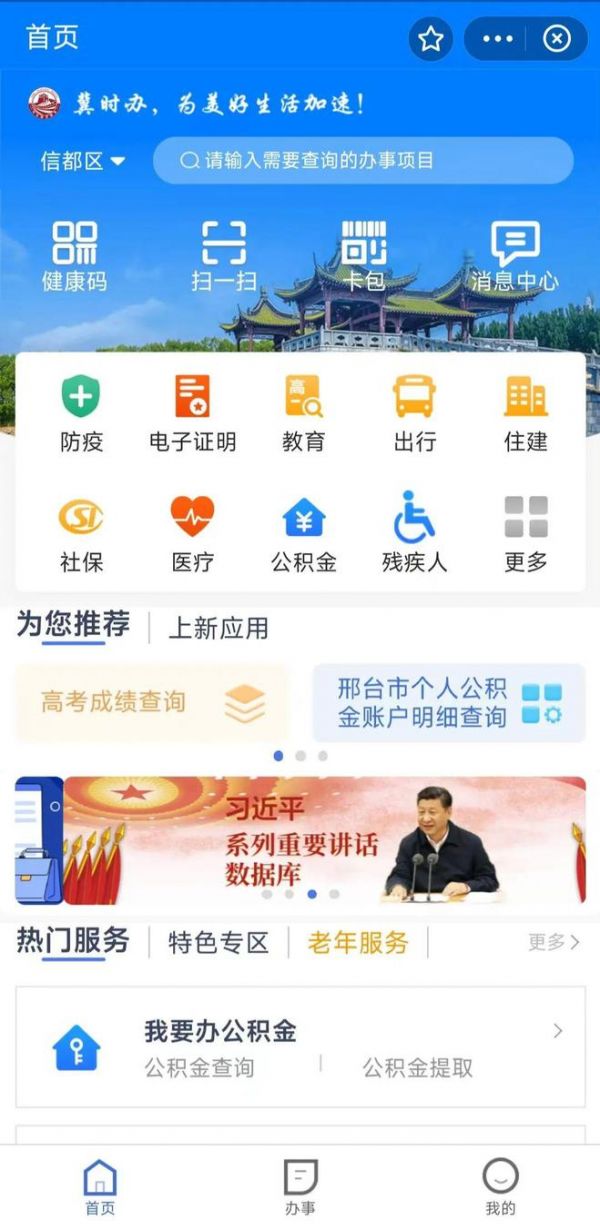The width and height of the screenshot is (600, 1230).
Task: Close the mini program
Action: click(556, 39)
